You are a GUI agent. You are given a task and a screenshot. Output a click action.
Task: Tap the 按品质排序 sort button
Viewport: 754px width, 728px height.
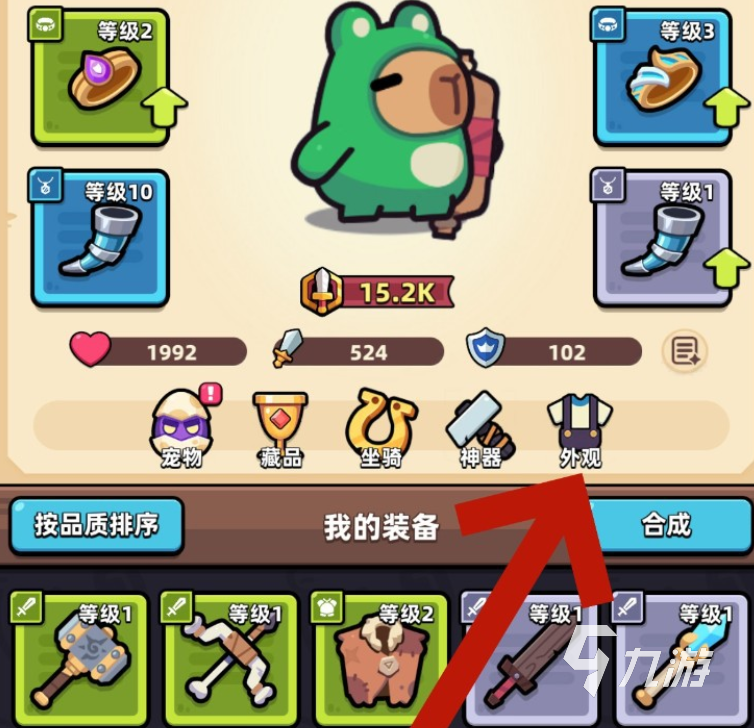tap(96, 524)
